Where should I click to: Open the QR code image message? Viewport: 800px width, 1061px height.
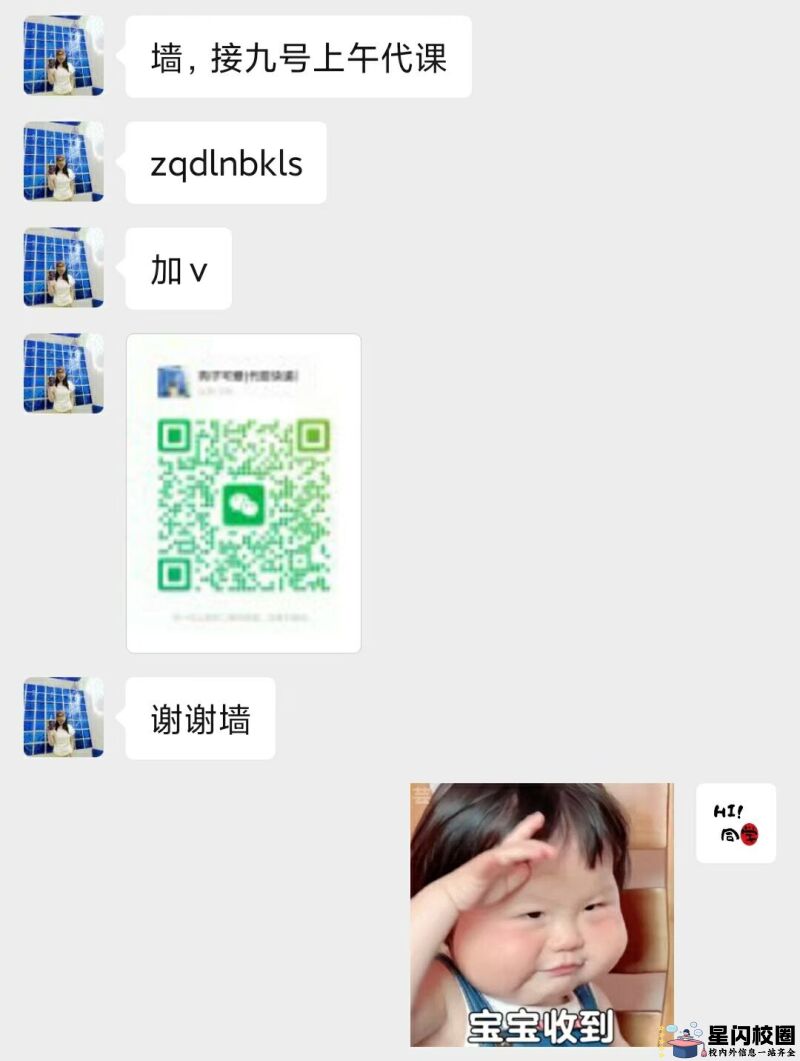[x=243, y=493]
